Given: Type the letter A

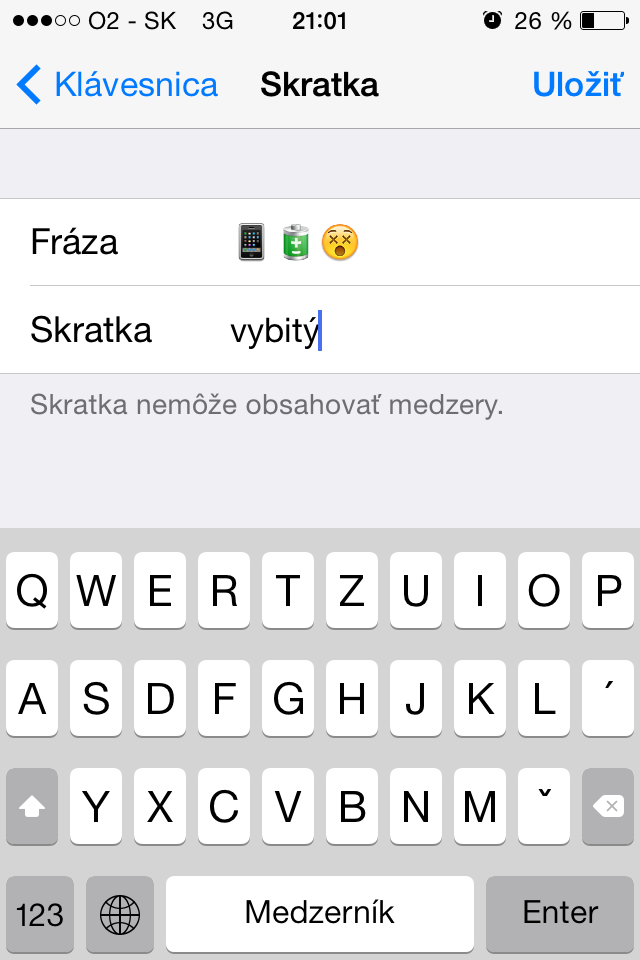Looking at the screenshot, I should pyautogui.click(x=32, y=699).
